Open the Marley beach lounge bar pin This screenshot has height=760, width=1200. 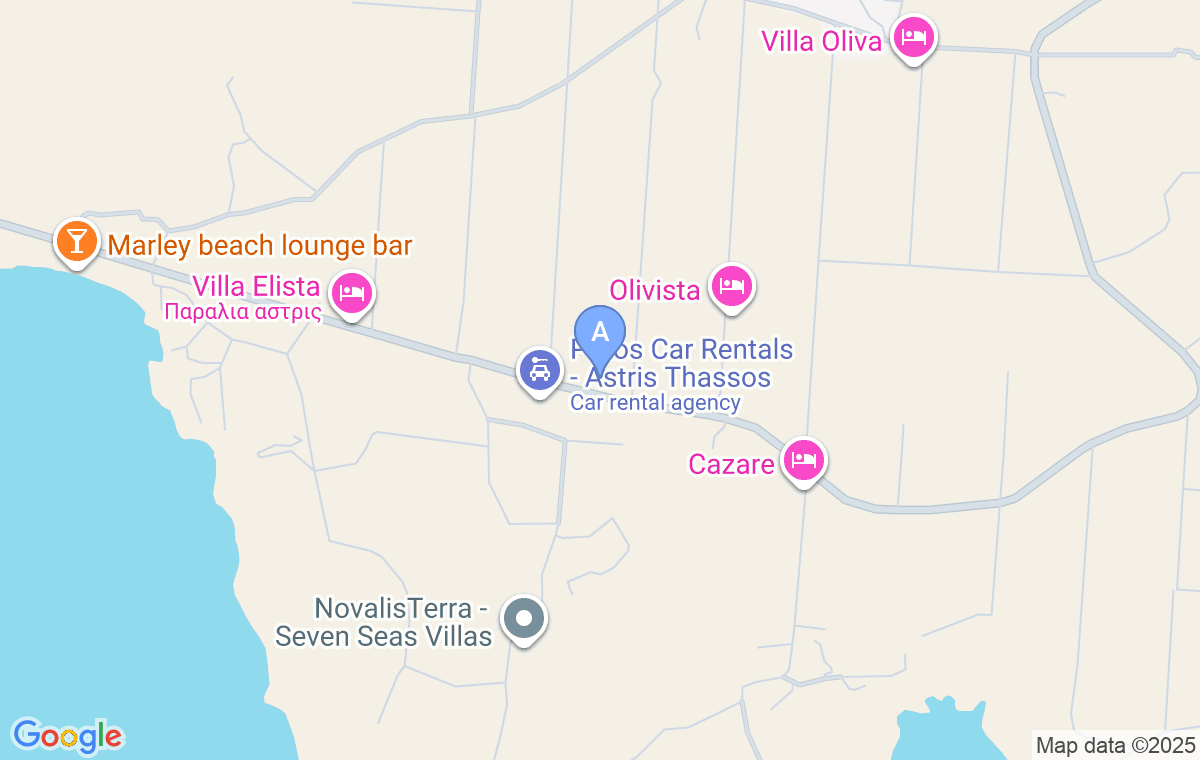[77, 241]
